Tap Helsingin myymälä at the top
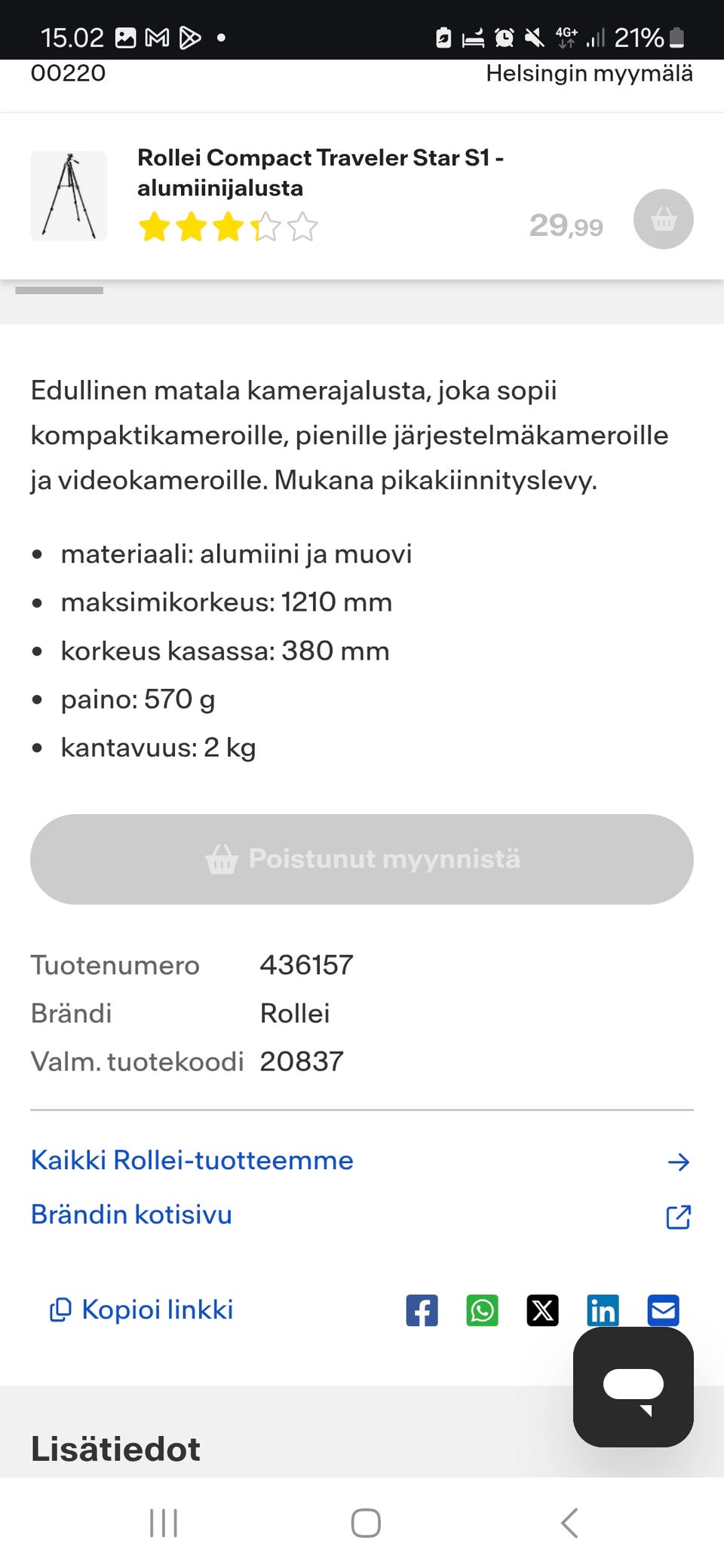The image size is (724, 1568). tap(590, 73)
